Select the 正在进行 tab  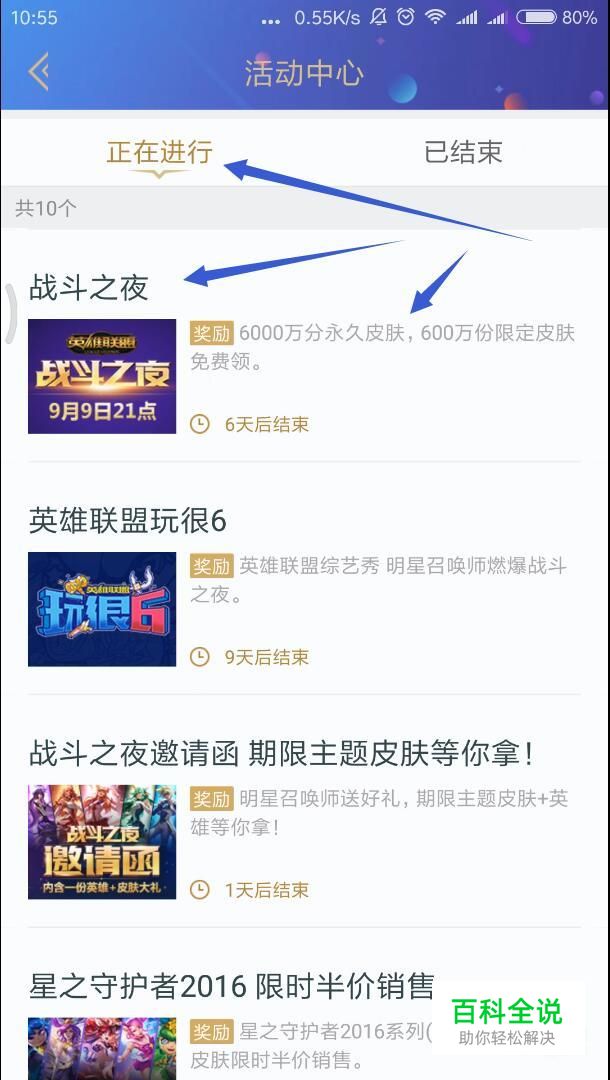point(159,152)
